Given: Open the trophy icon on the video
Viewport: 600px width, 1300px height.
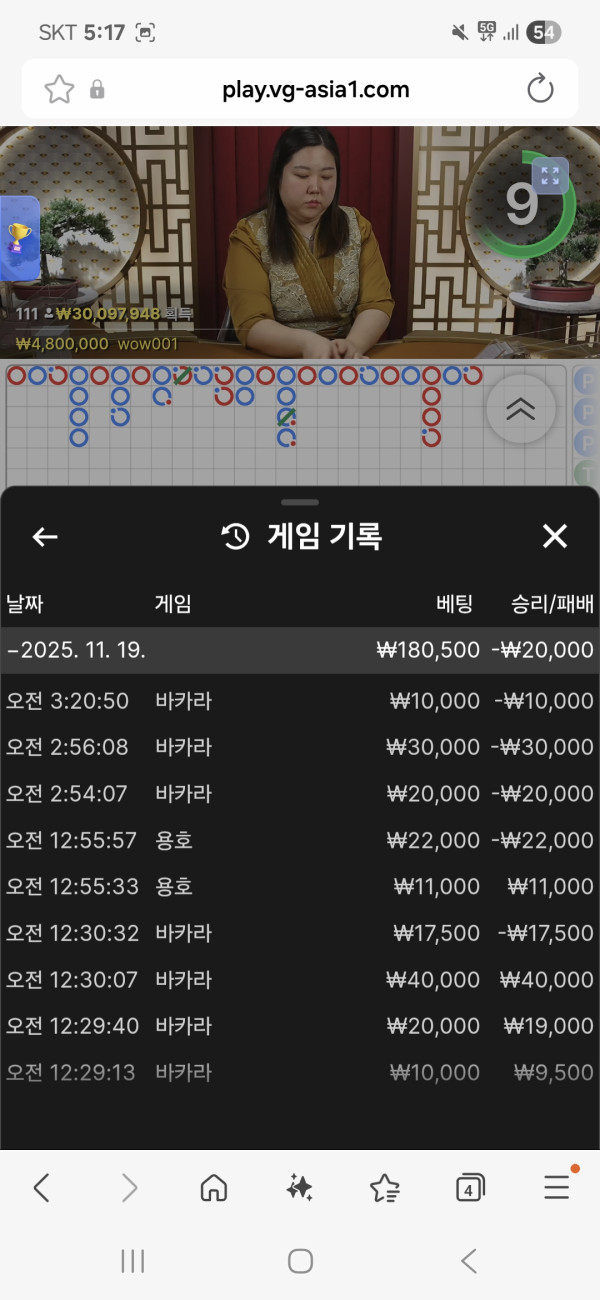Looking at the screenshot, I should (x=20, y=238).
